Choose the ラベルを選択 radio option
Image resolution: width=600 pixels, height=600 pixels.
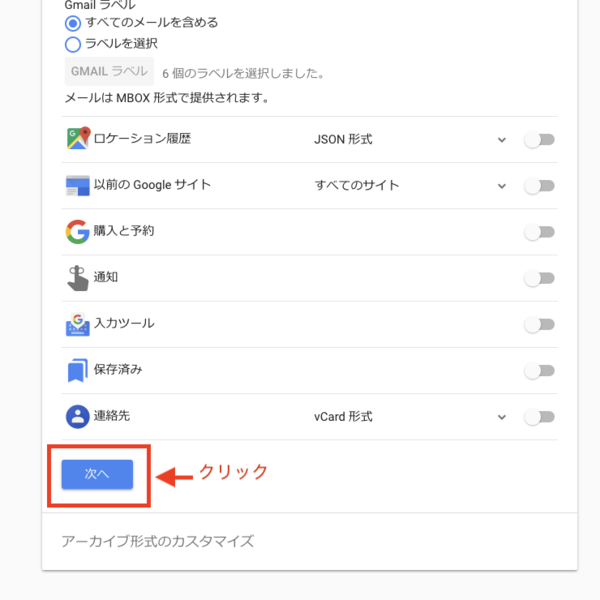point(72,44)
